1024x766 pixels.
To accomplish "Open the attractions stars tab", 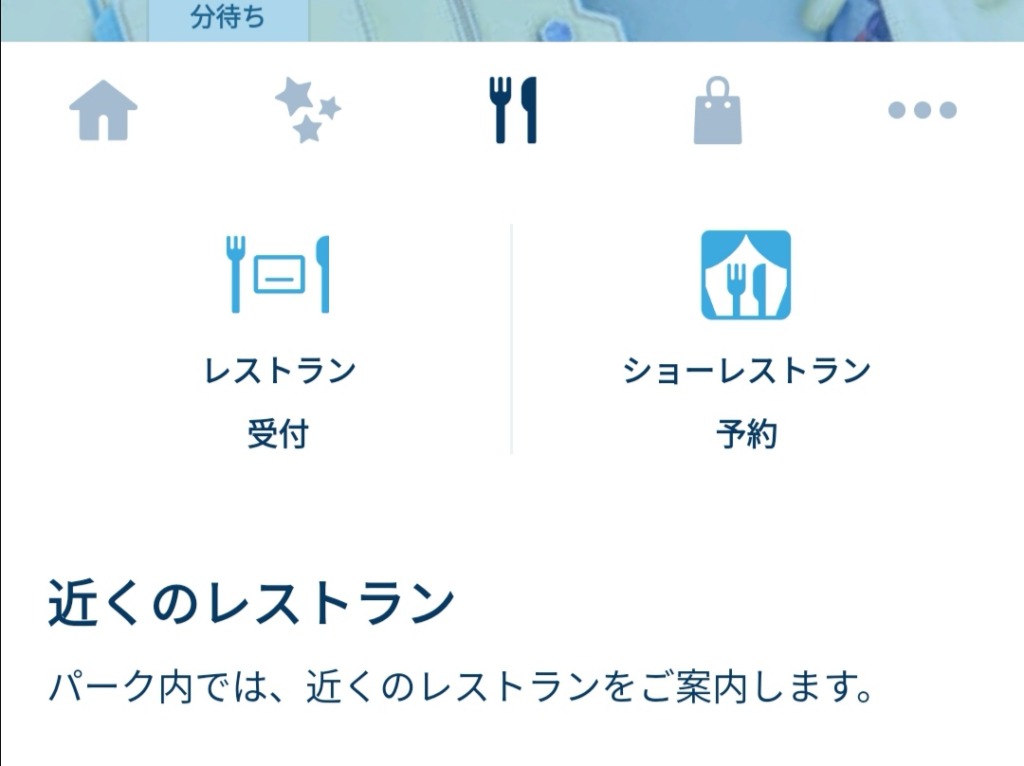I will [x=307, y=110].
